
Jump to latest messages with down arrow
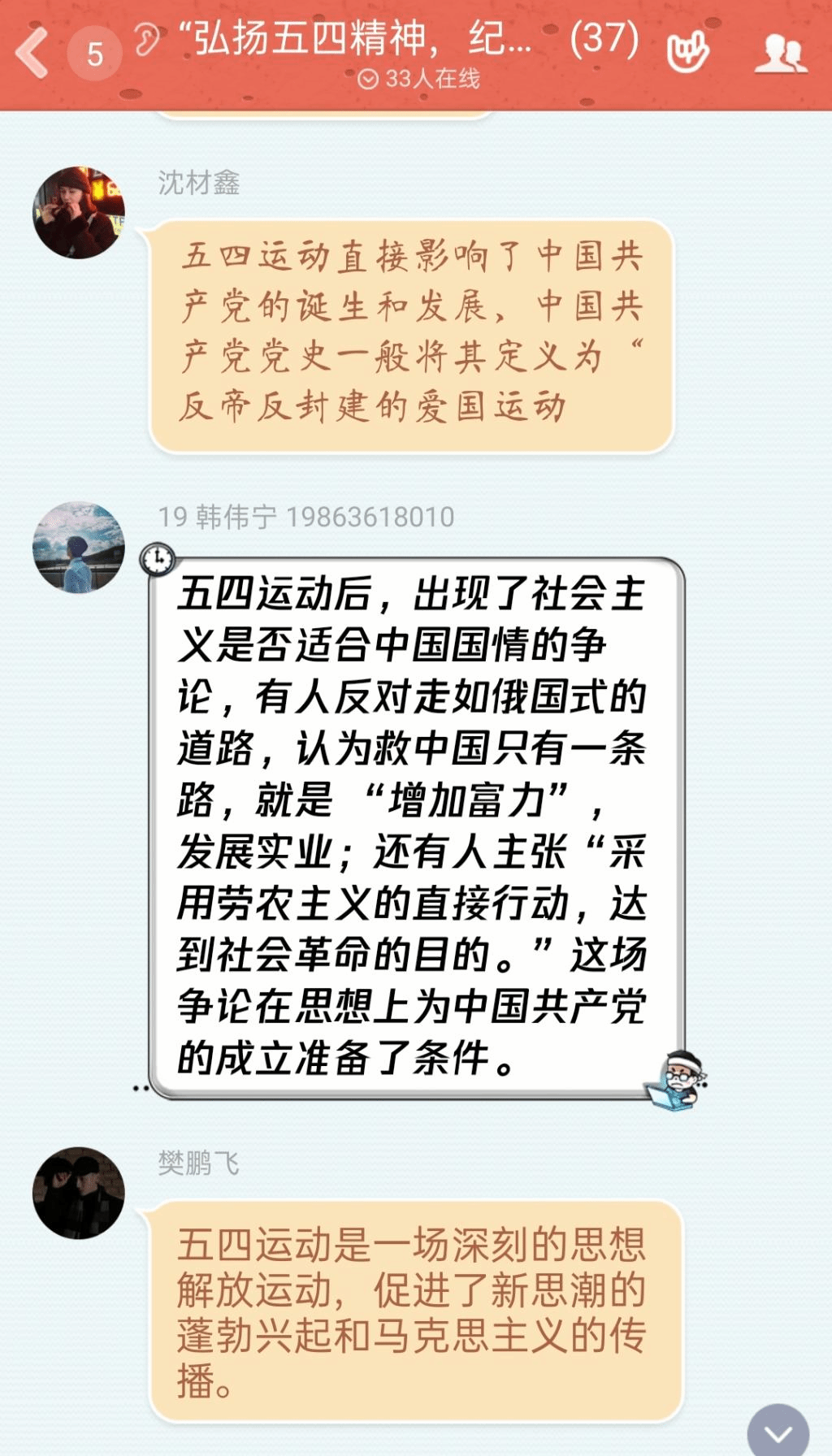click(x=778, y=1433)
